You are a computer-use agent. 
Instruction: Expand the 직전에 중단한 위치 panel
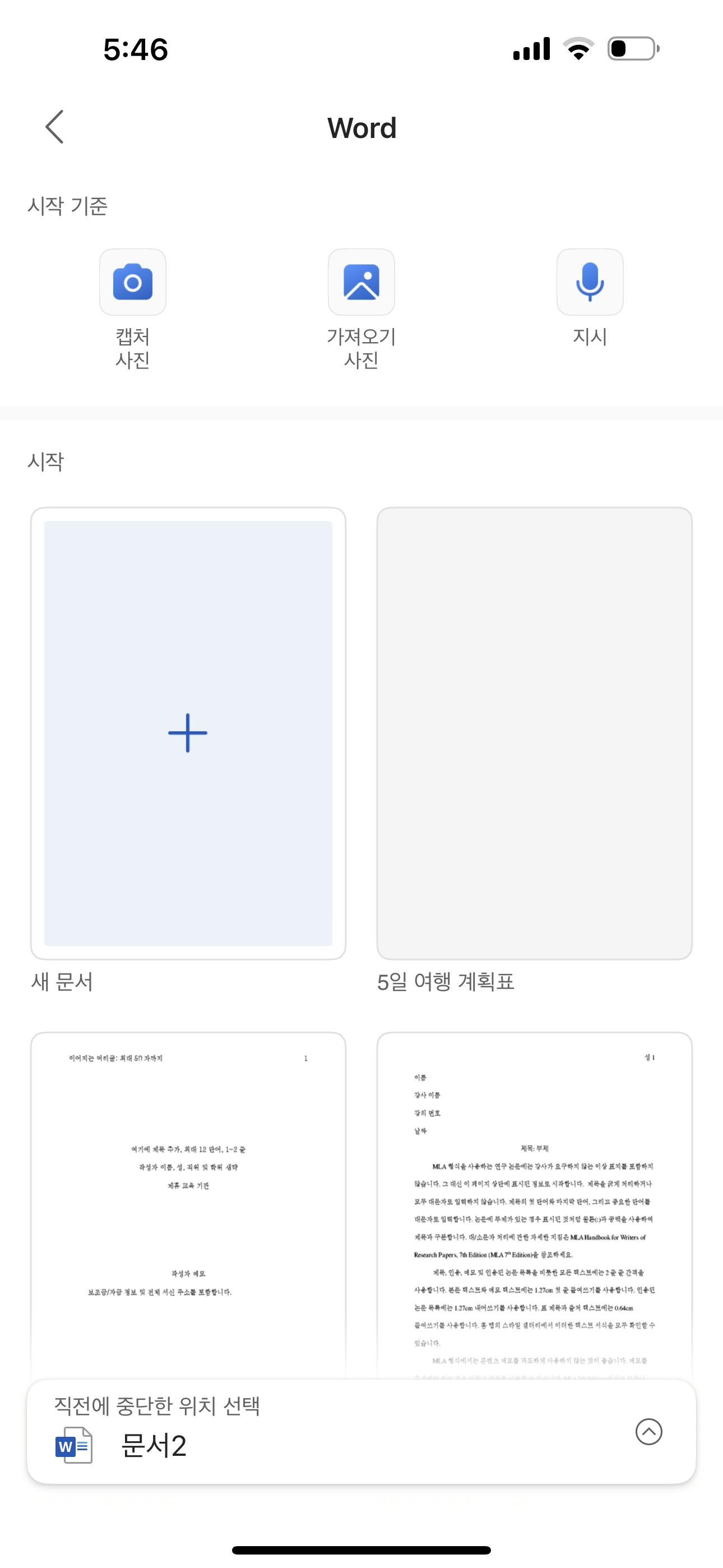click(649, 1432)
